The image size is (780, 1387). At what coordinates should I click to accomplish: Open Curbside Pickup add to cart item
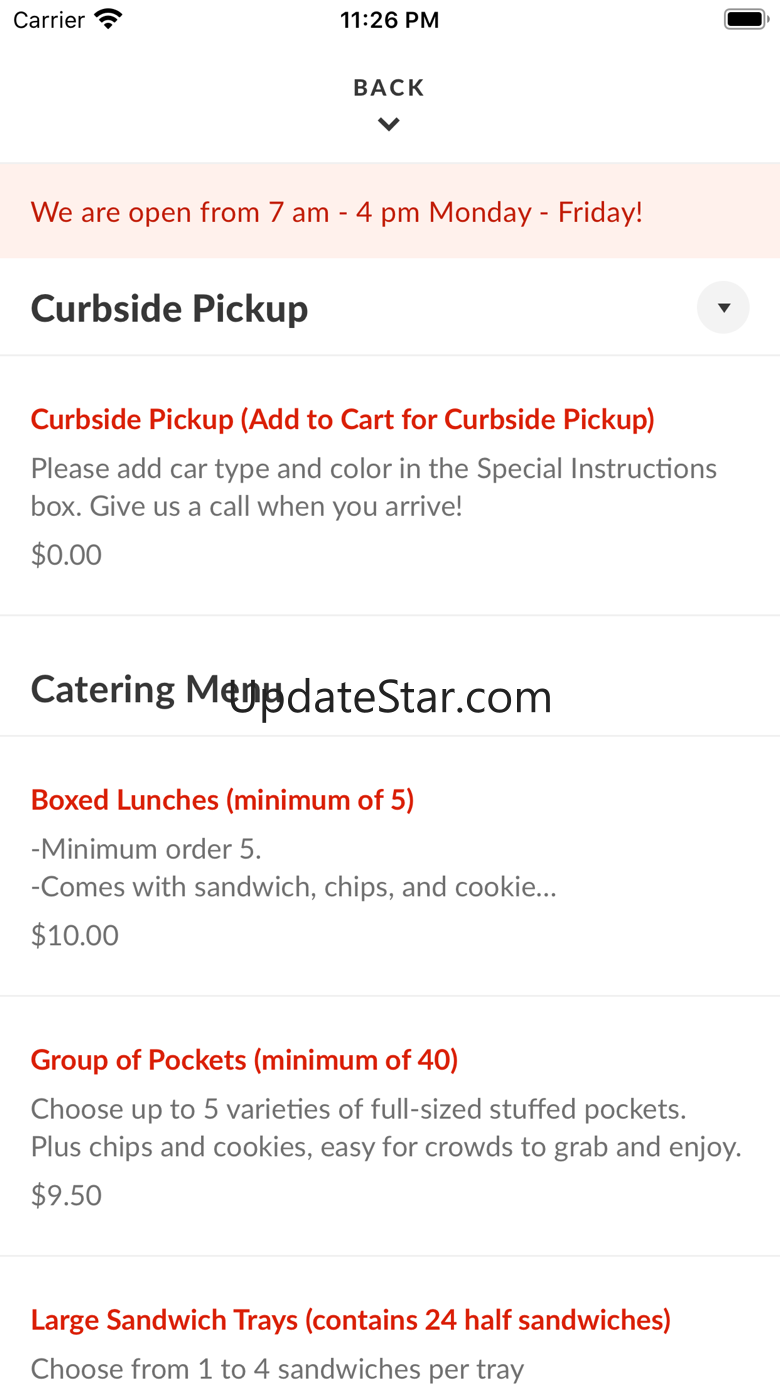[x=390, y=486]
